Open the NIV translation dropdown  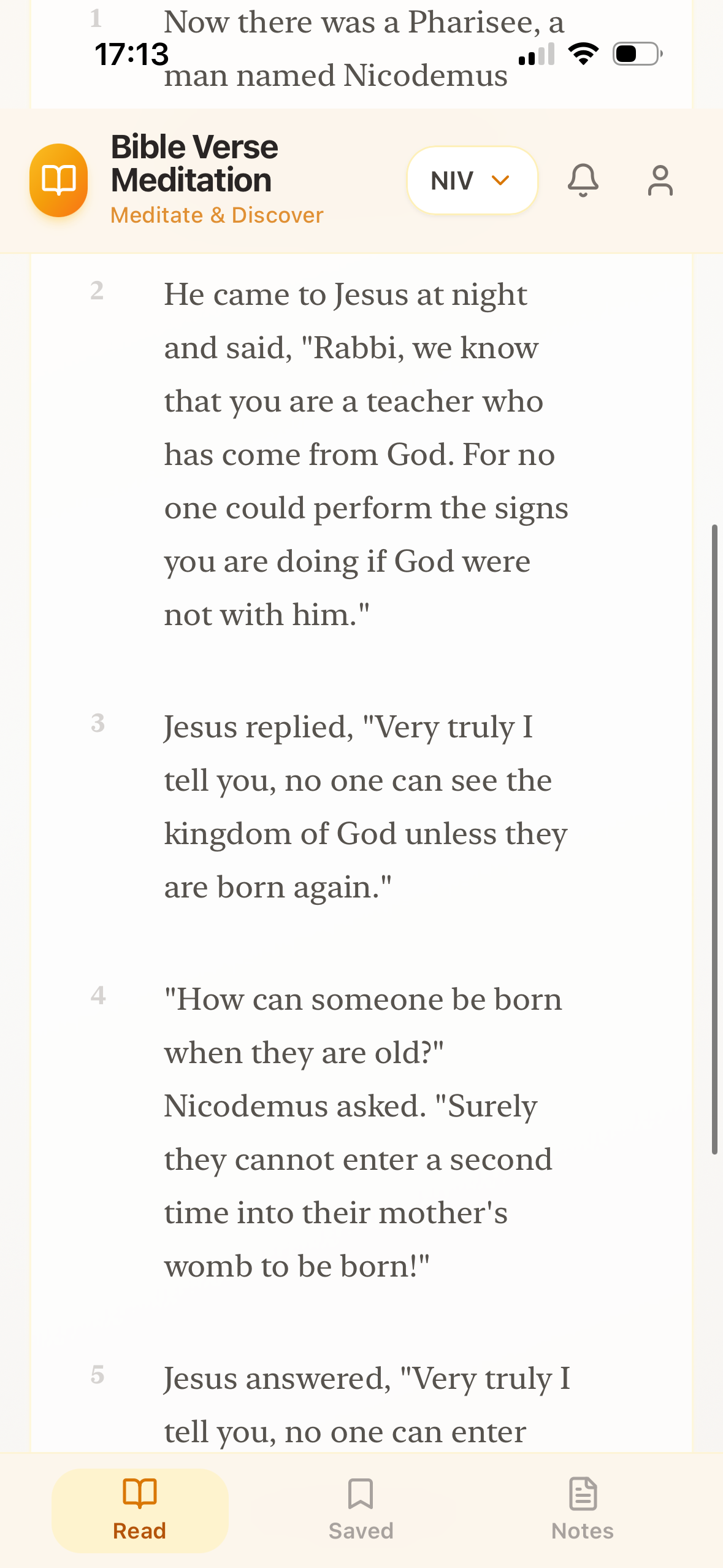472,180
